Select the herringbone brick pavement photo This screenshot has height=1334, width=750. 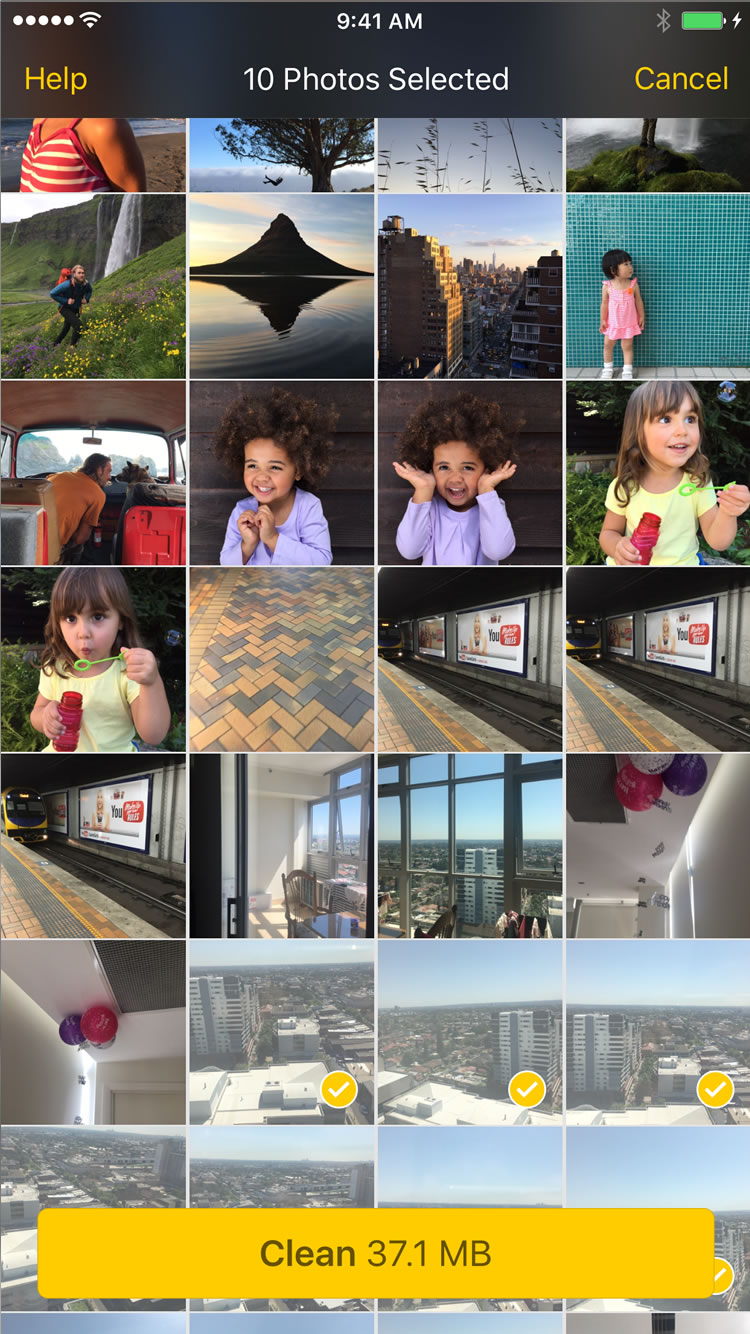point(281,660)
